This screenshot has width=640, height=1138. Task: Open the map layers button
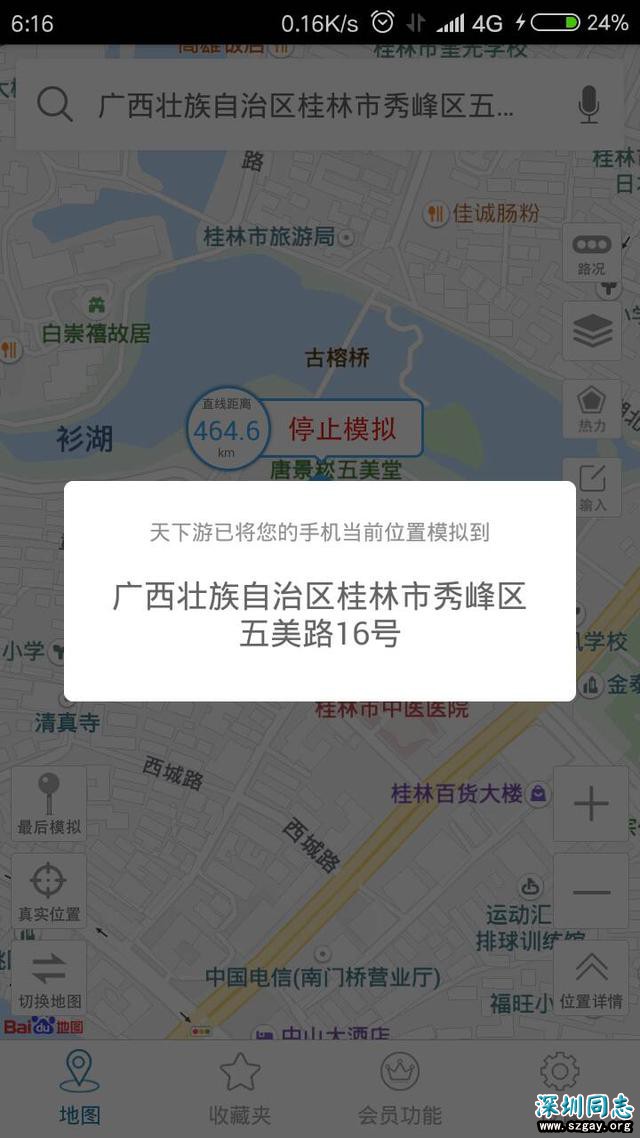(x=592, y=332)
